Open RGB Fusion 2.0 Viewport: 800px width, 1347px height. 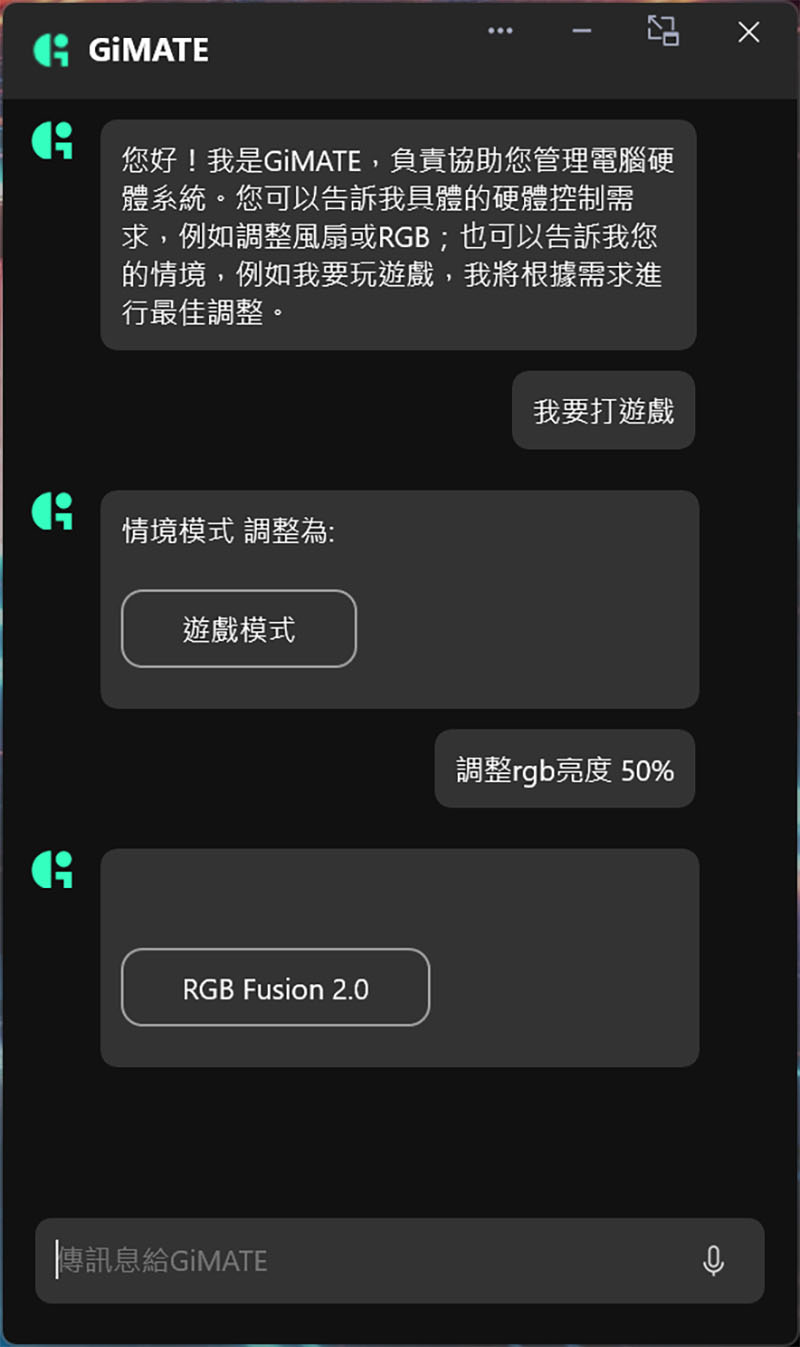[x=275, y=988]
